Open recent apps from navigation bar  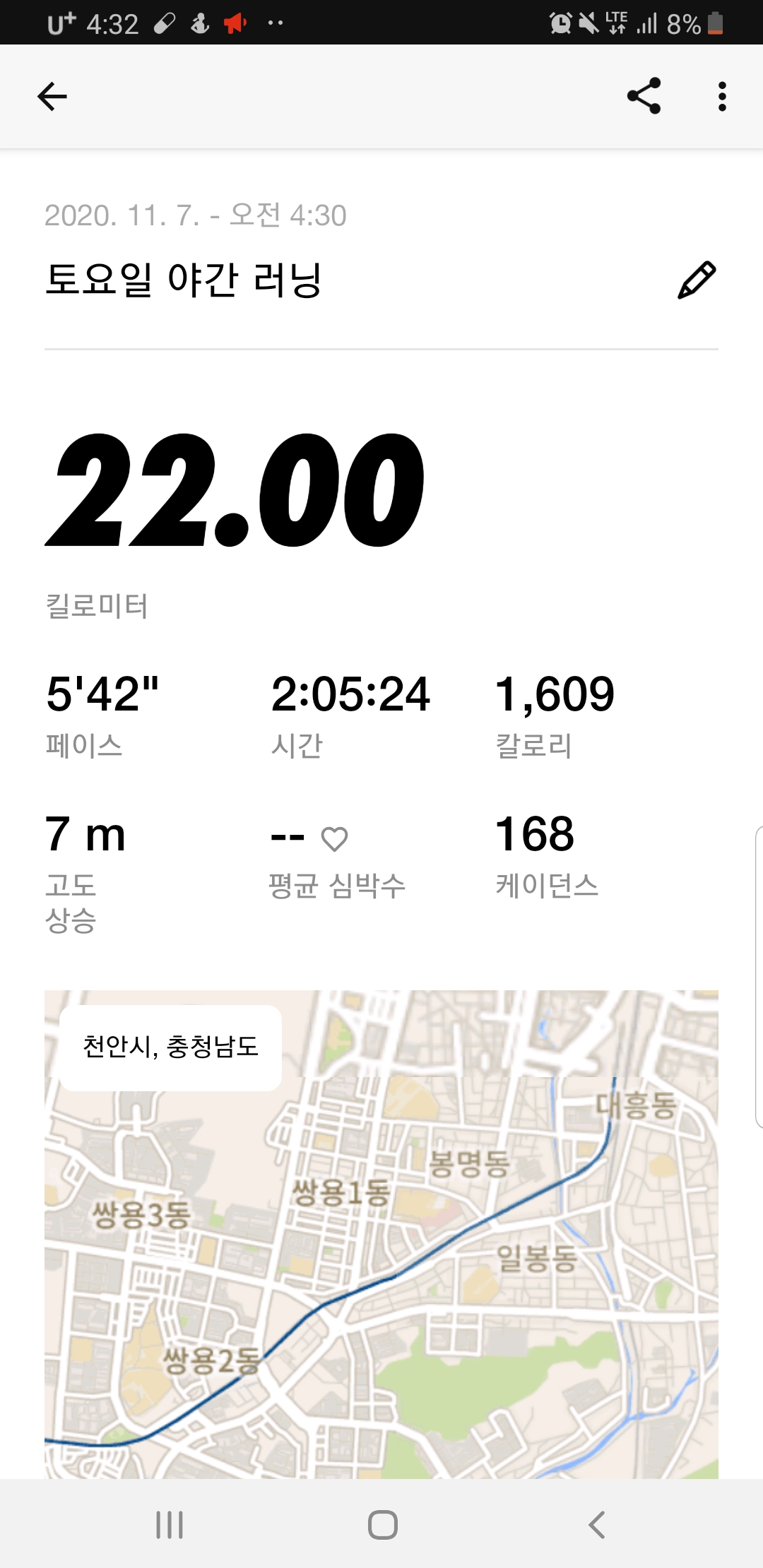(x=170, y=1524)
